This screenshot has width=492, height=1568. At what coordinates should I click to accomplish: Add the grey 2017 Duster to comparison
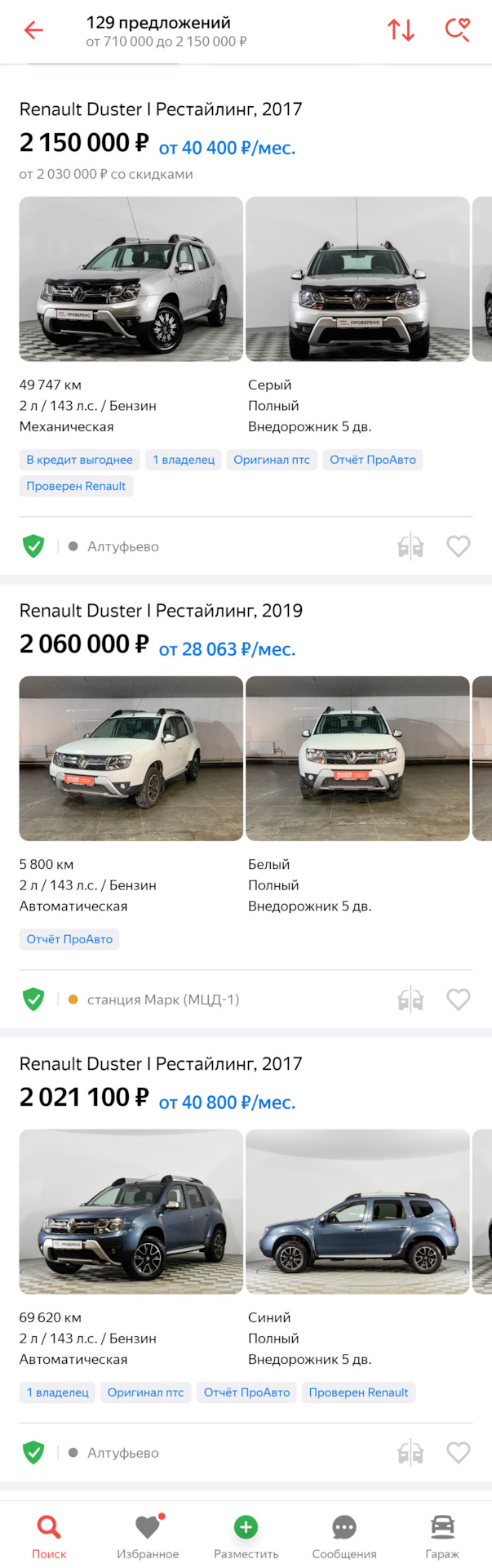pyautogui.click(x=410, y=546)
